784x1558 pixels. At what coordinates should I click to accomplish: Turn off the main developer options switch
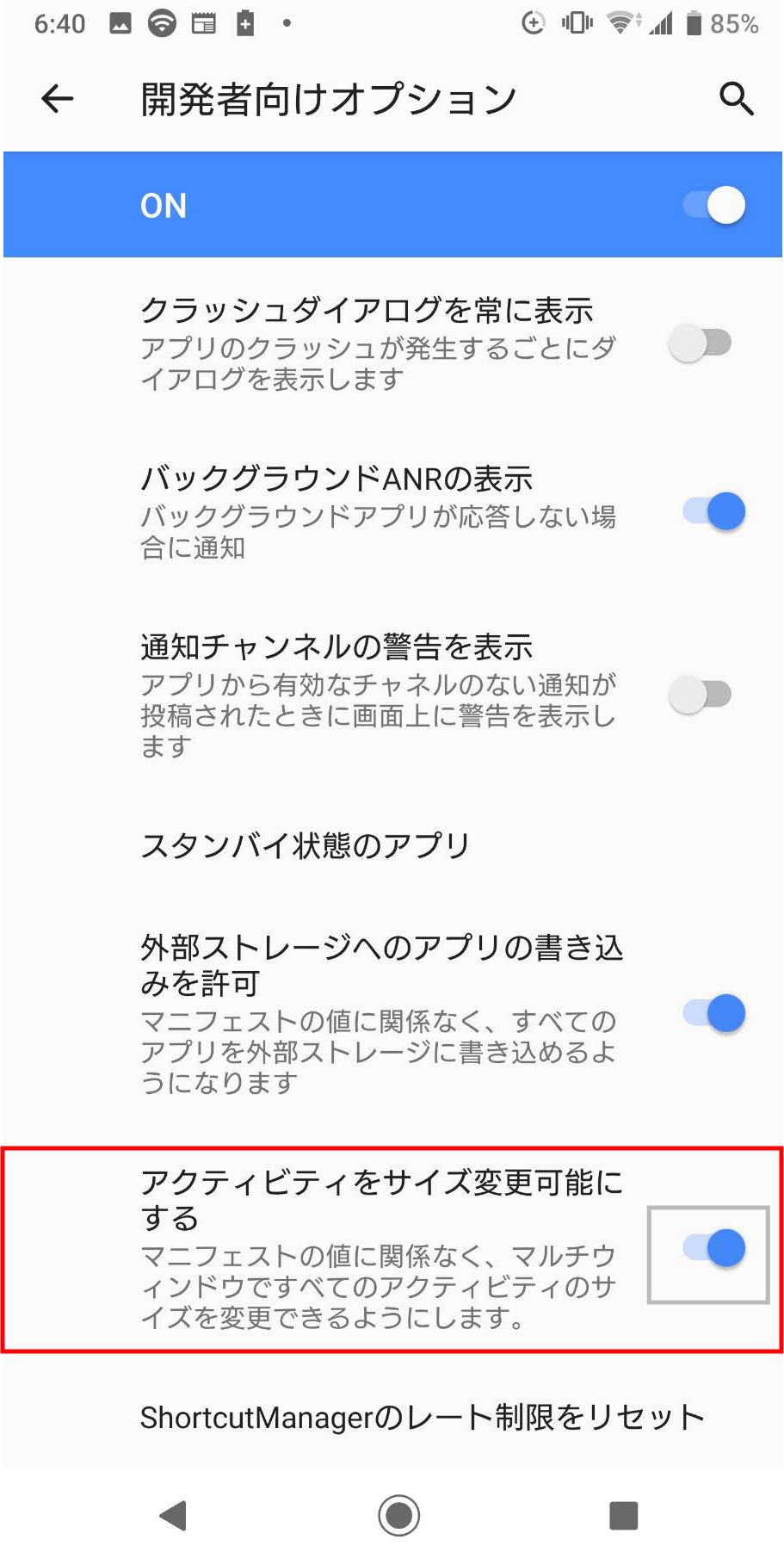(714, 206)
